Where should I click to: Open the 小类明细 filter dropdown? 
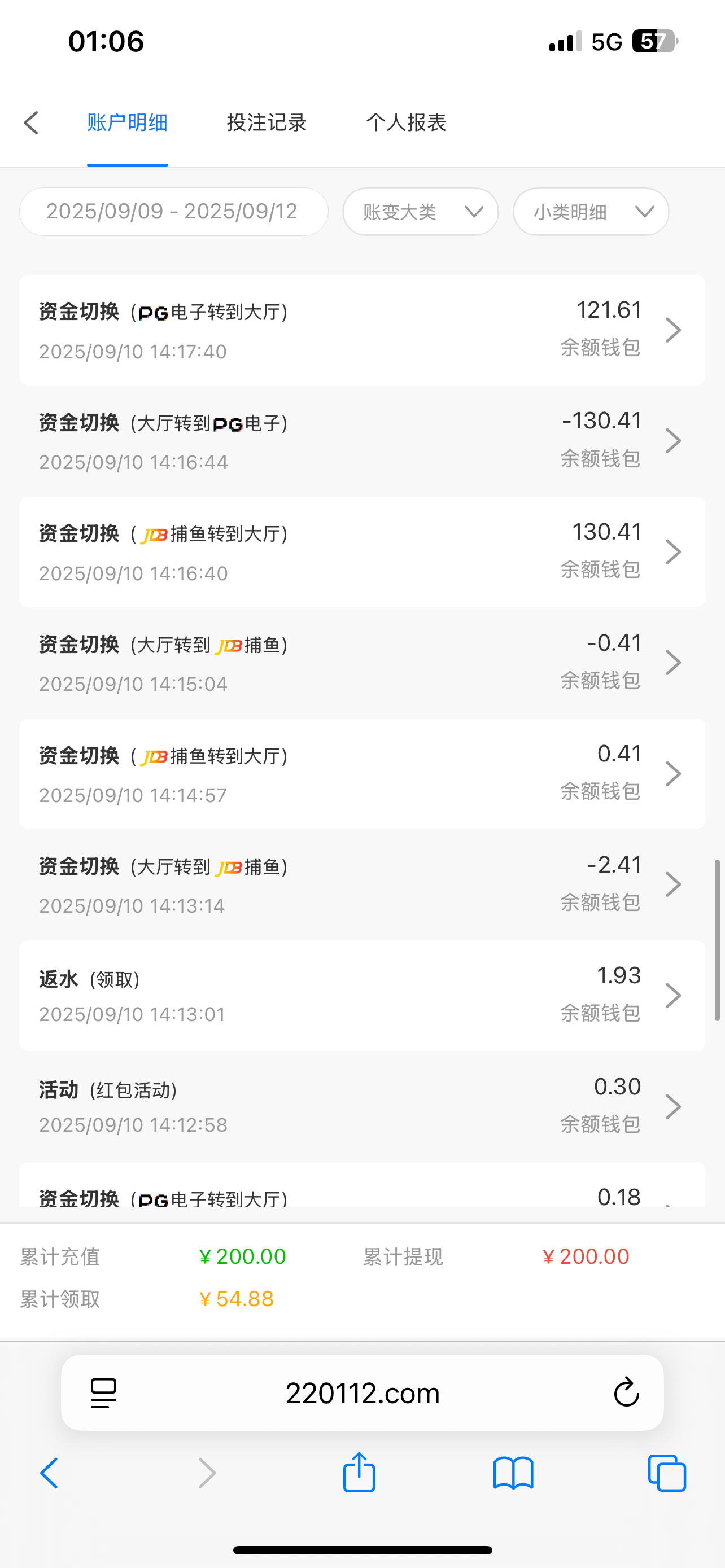tap(590, 212)
